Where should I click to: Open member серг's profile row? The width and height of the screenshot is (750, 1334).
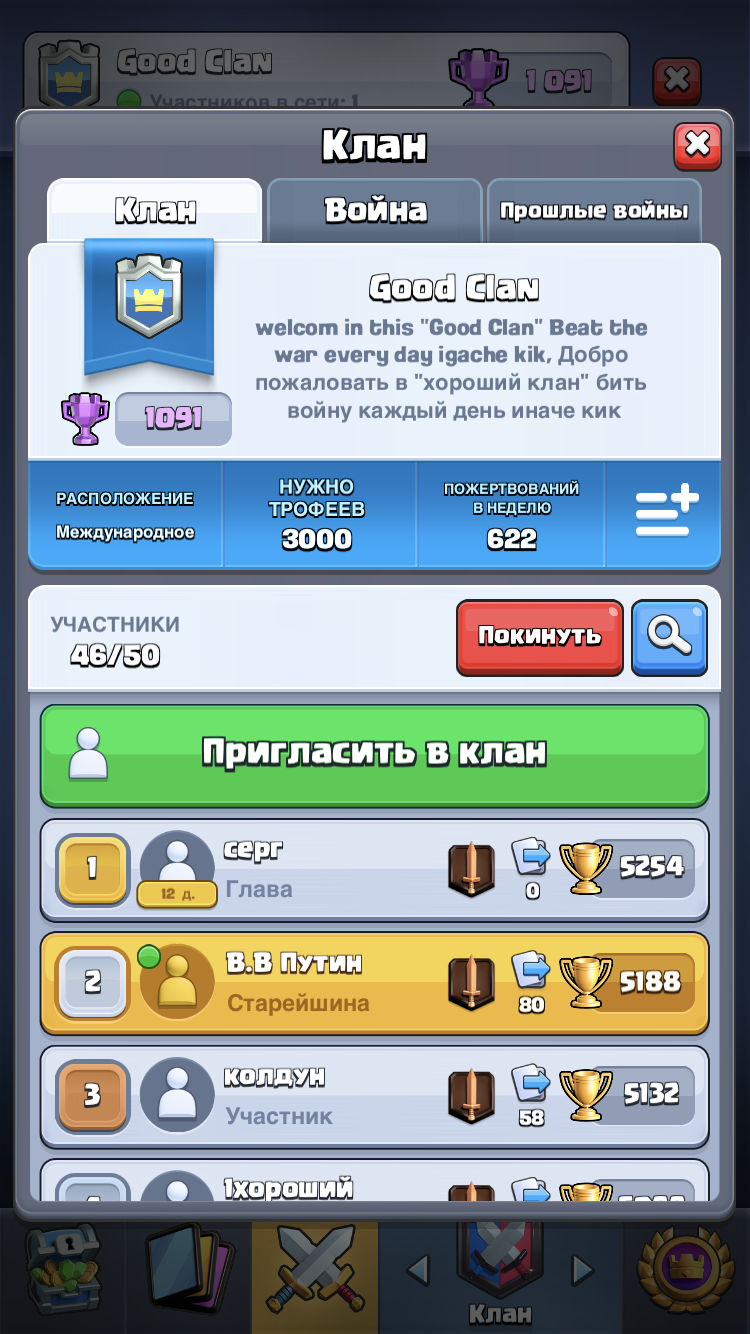pos(374,870)
